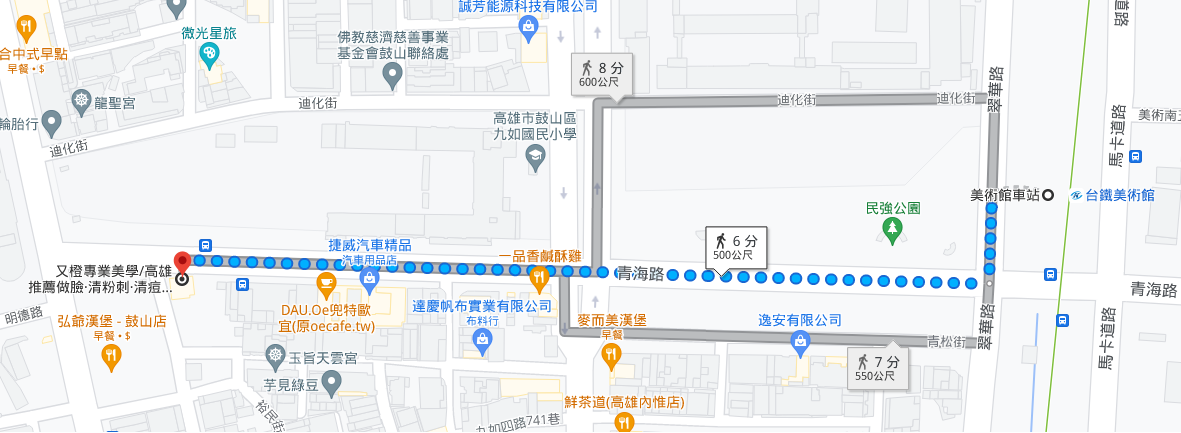Viewport: 1181px width, 433px height.
Task: Tap the 達慶帆布實業有限公司 marker
Action: tap(482, 340)
